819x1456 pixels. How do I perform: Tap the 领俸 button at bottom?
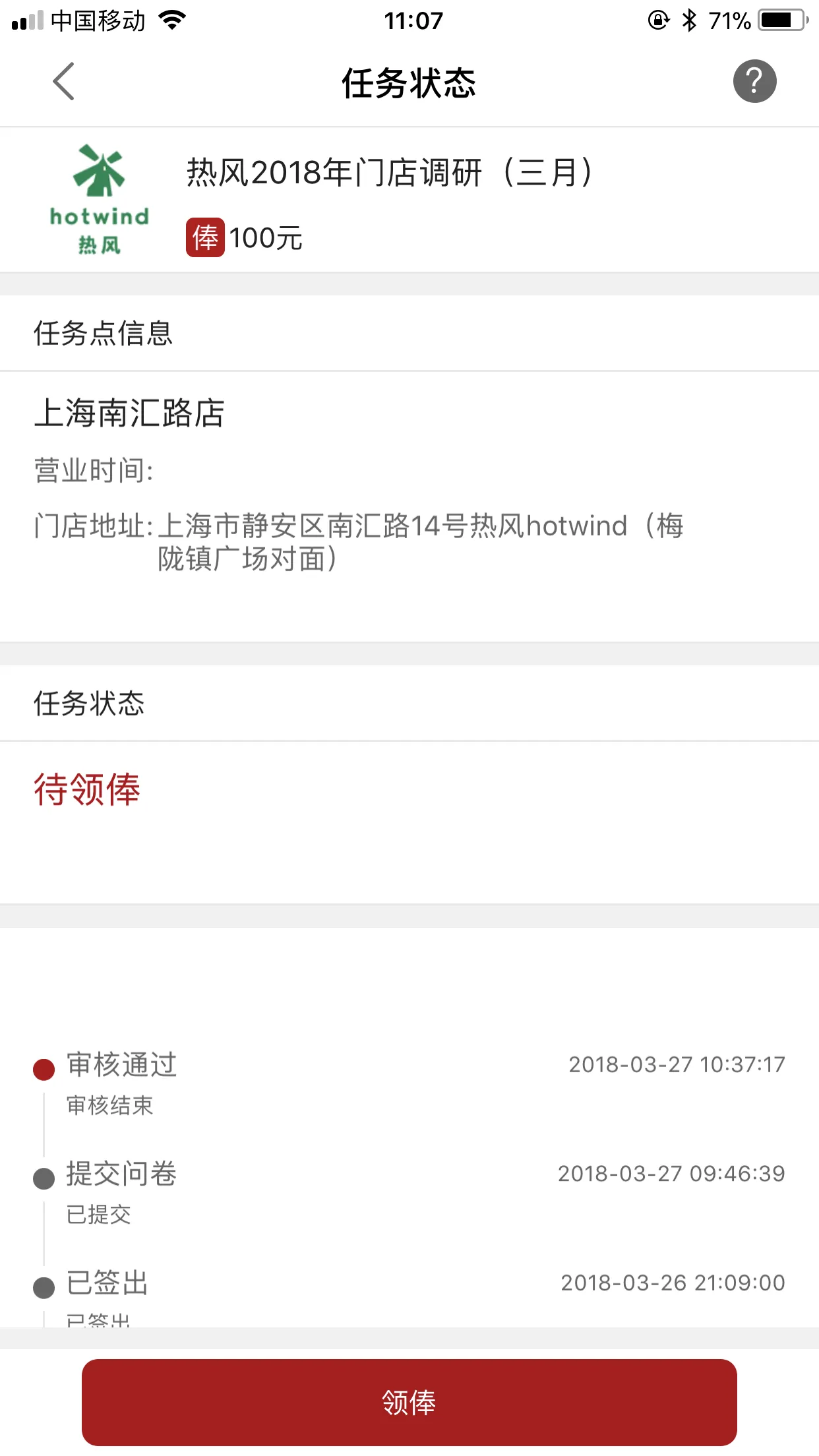409,1402
